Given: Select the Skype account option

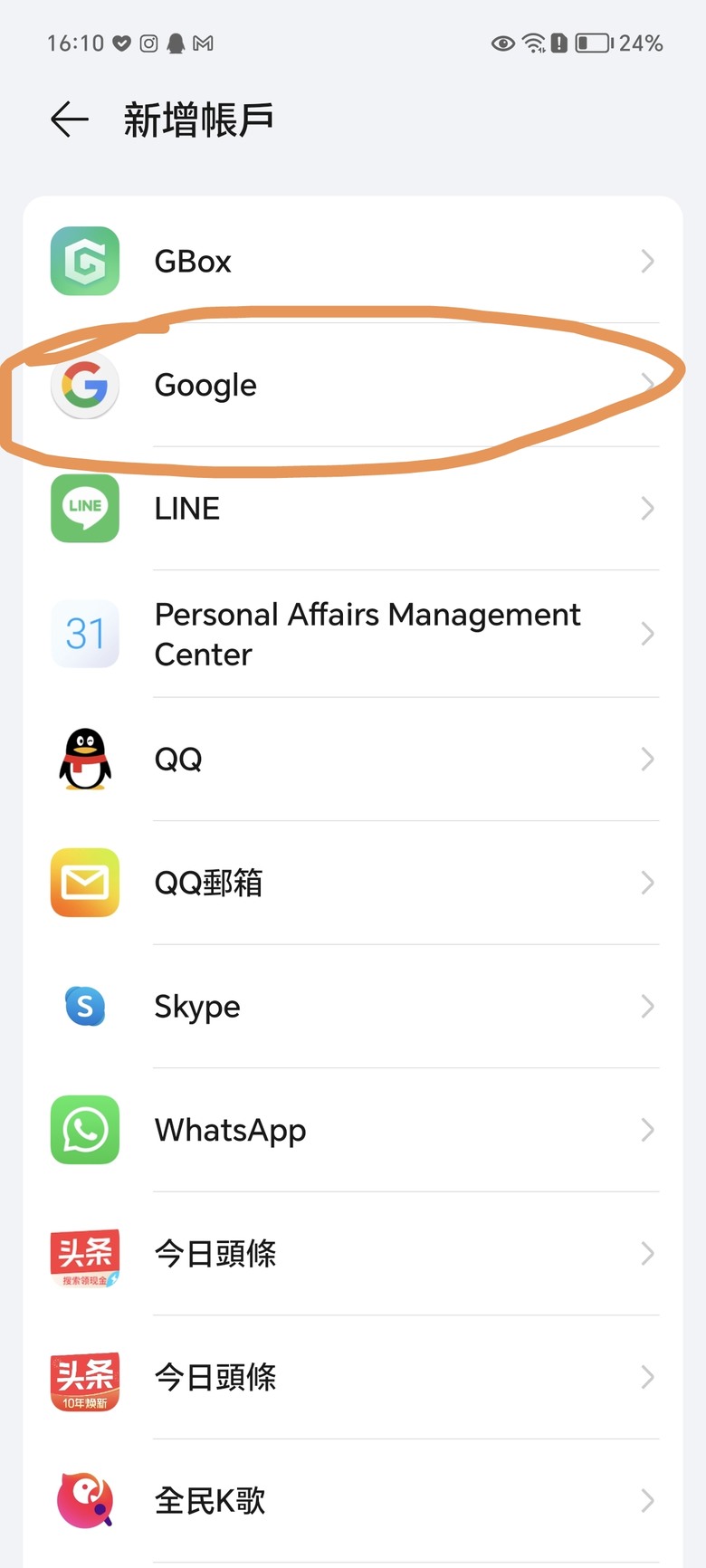Looking at the screenshot, I should [353, 1007].
